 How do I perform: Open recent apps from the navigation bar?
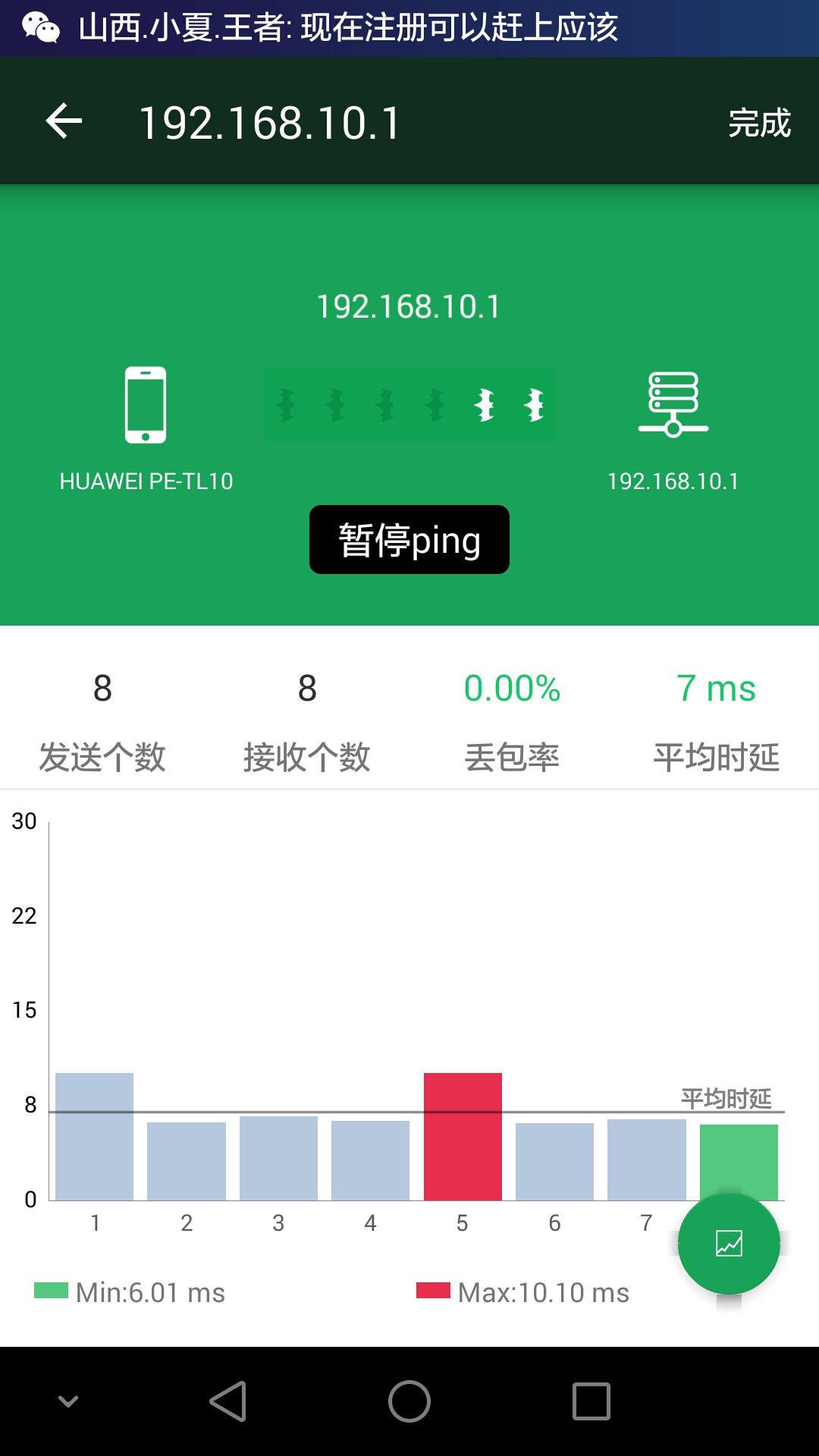tap(591, 1401)
